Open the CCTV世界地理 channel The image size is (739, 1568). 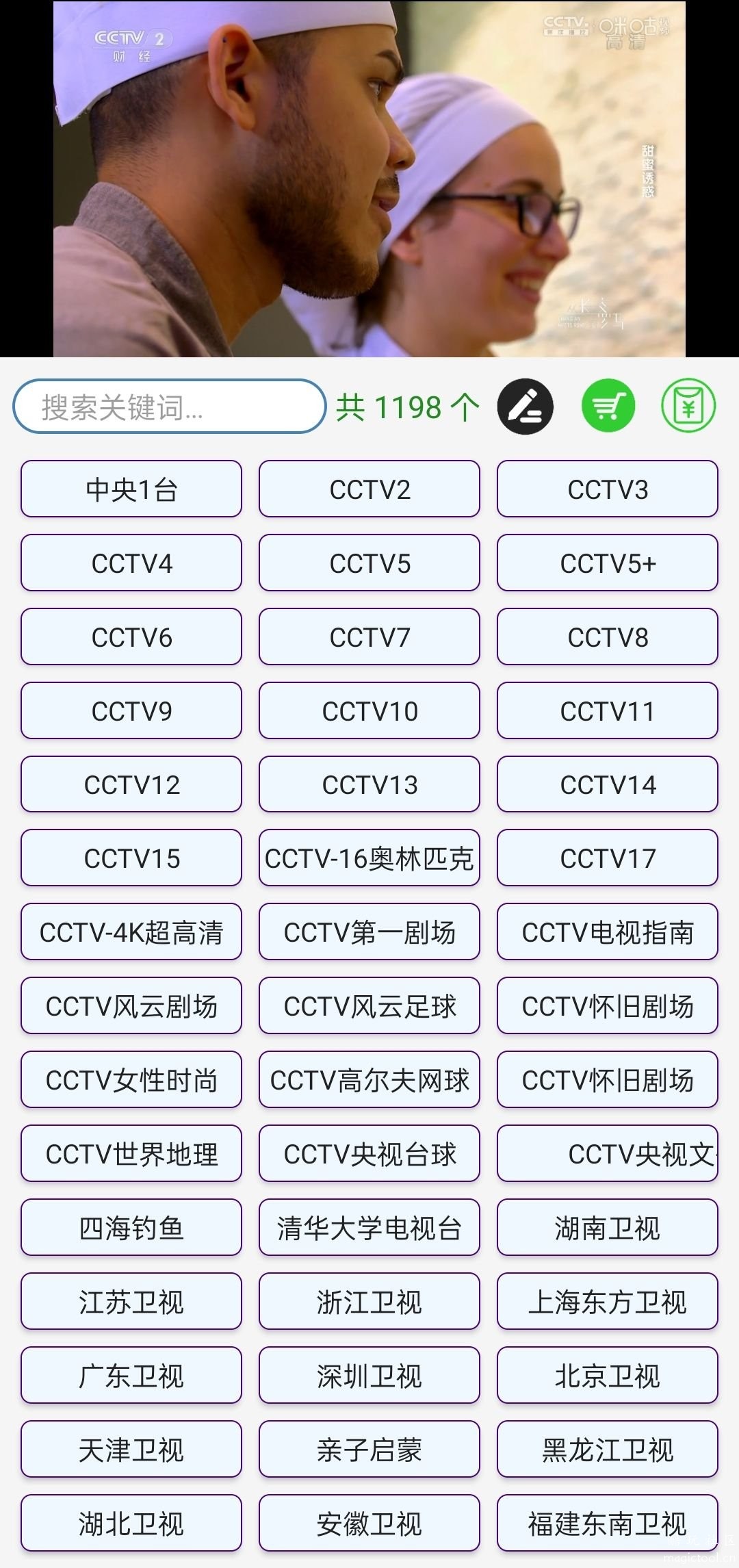pos(131,1154)
